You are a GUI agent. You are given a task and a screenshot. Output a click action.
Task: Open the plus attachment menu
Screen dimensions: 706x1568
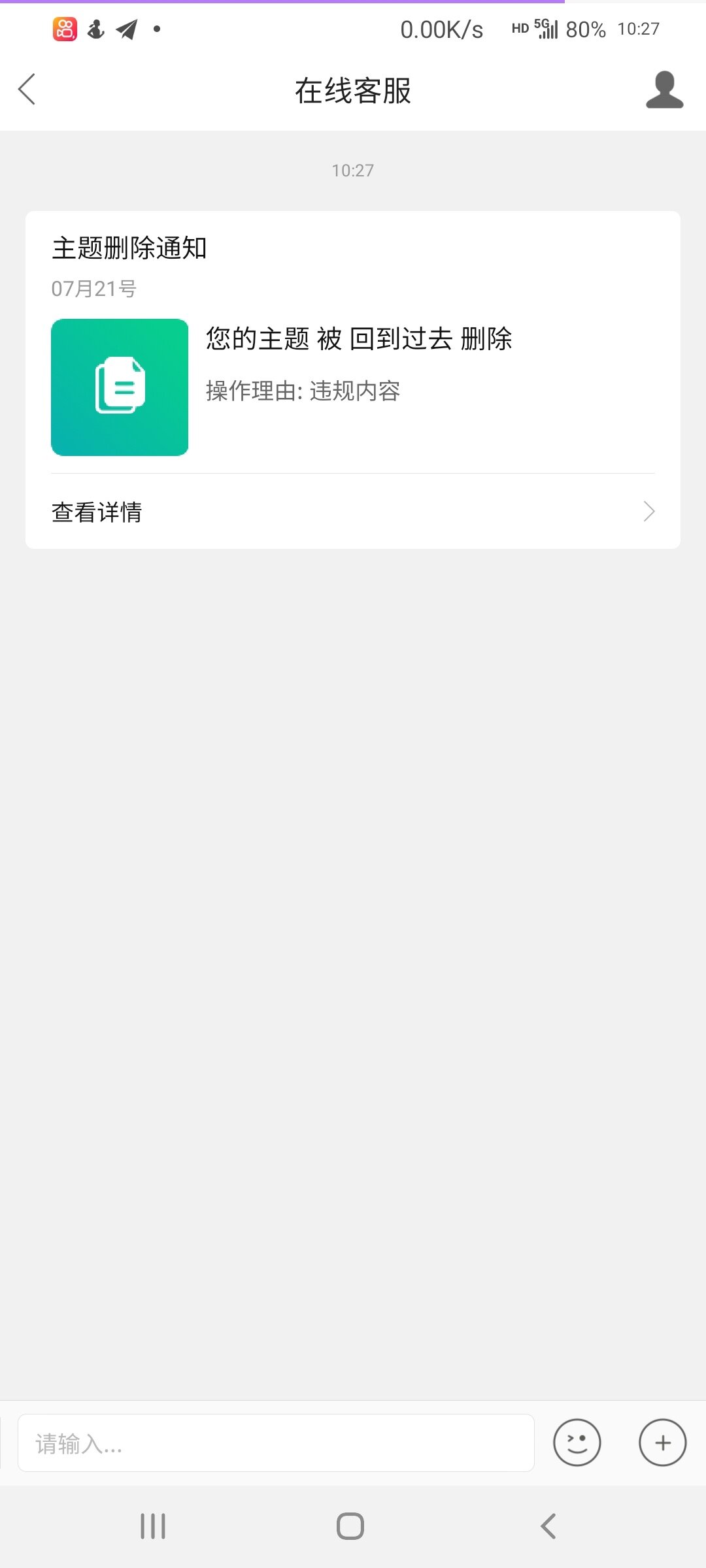click(662, 1443)
